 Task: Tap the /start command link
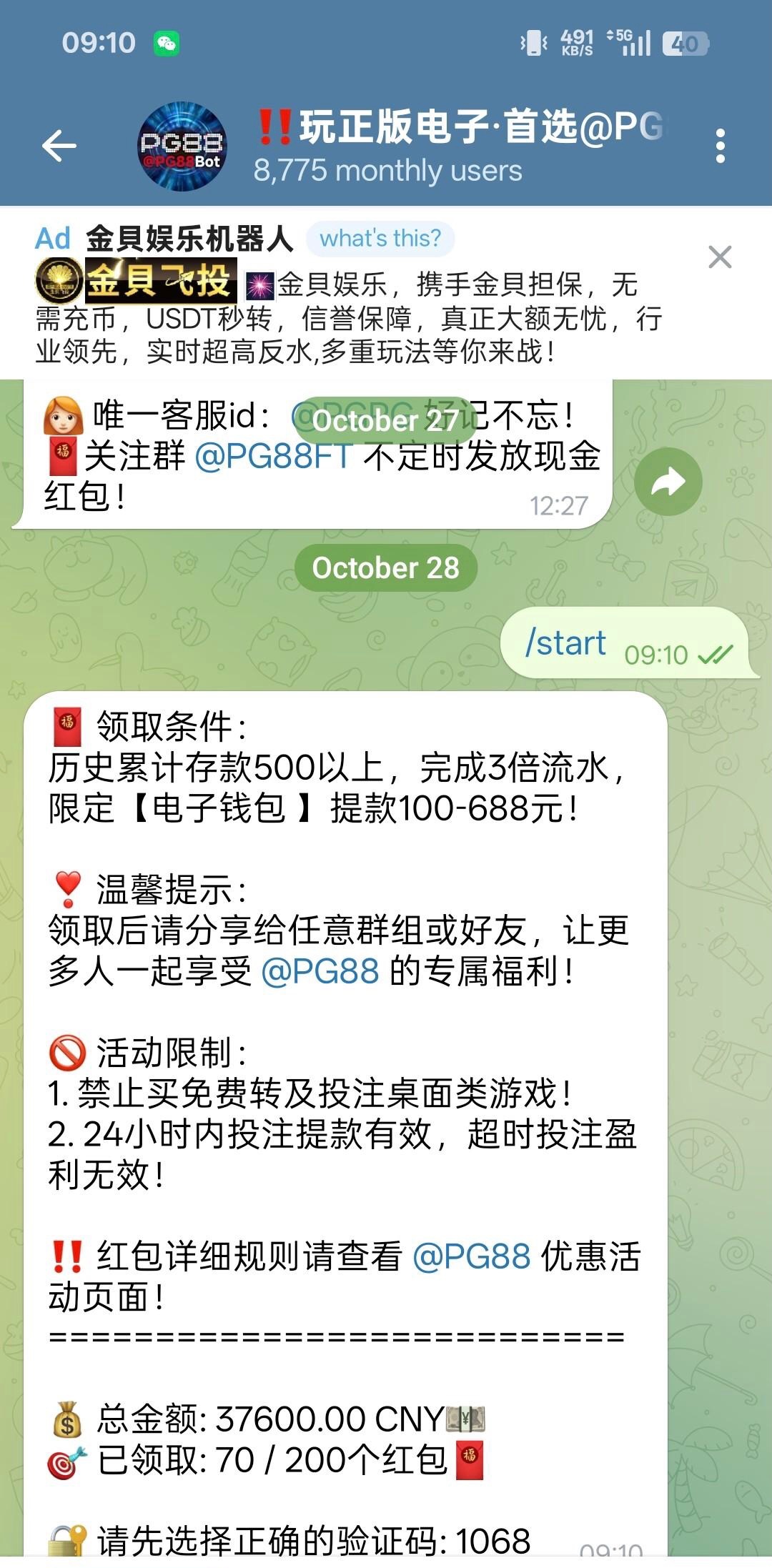click(565, 643)
